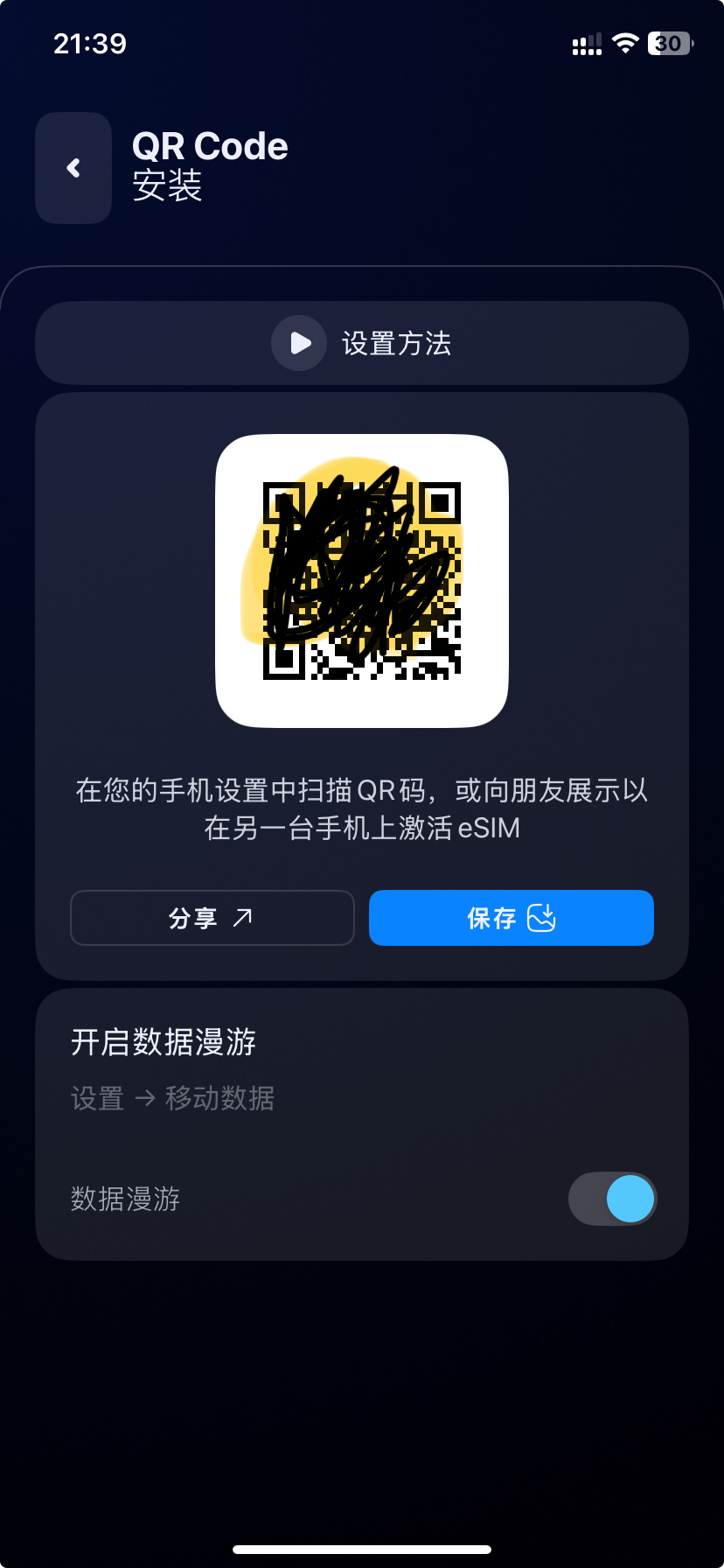Go back from QR Code screen

click(x=73, y=168)
